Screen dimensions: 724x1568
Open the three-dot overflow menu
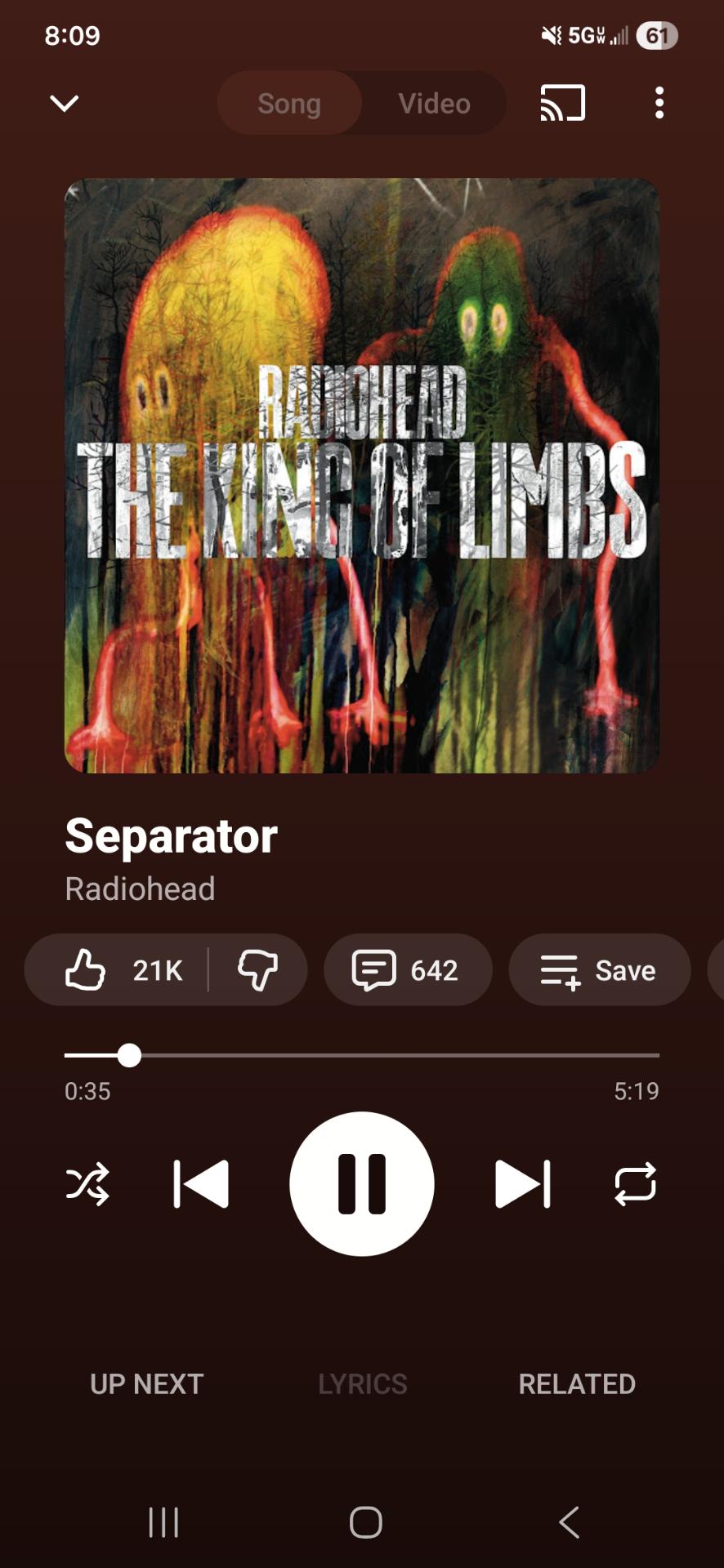[x=659, y=104]
